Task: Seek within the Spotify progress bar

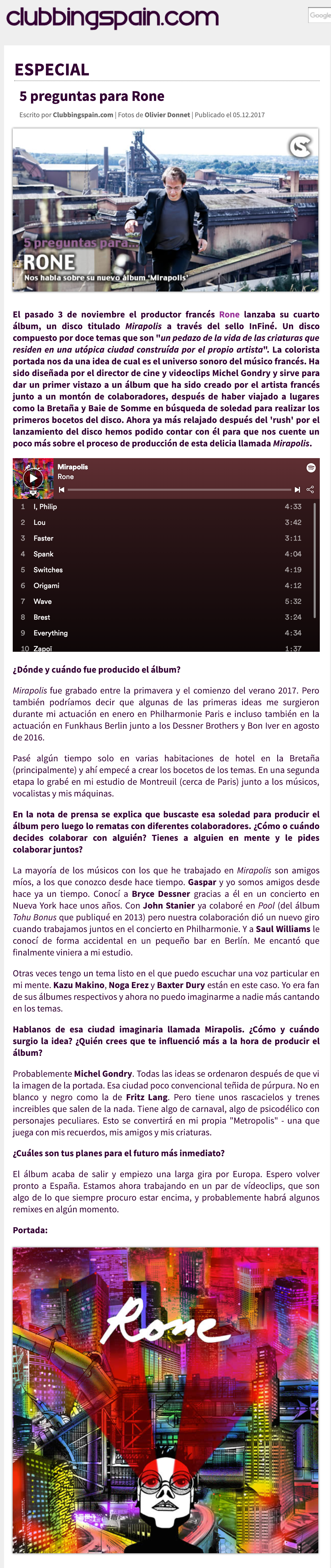Action: coord(180,489)
